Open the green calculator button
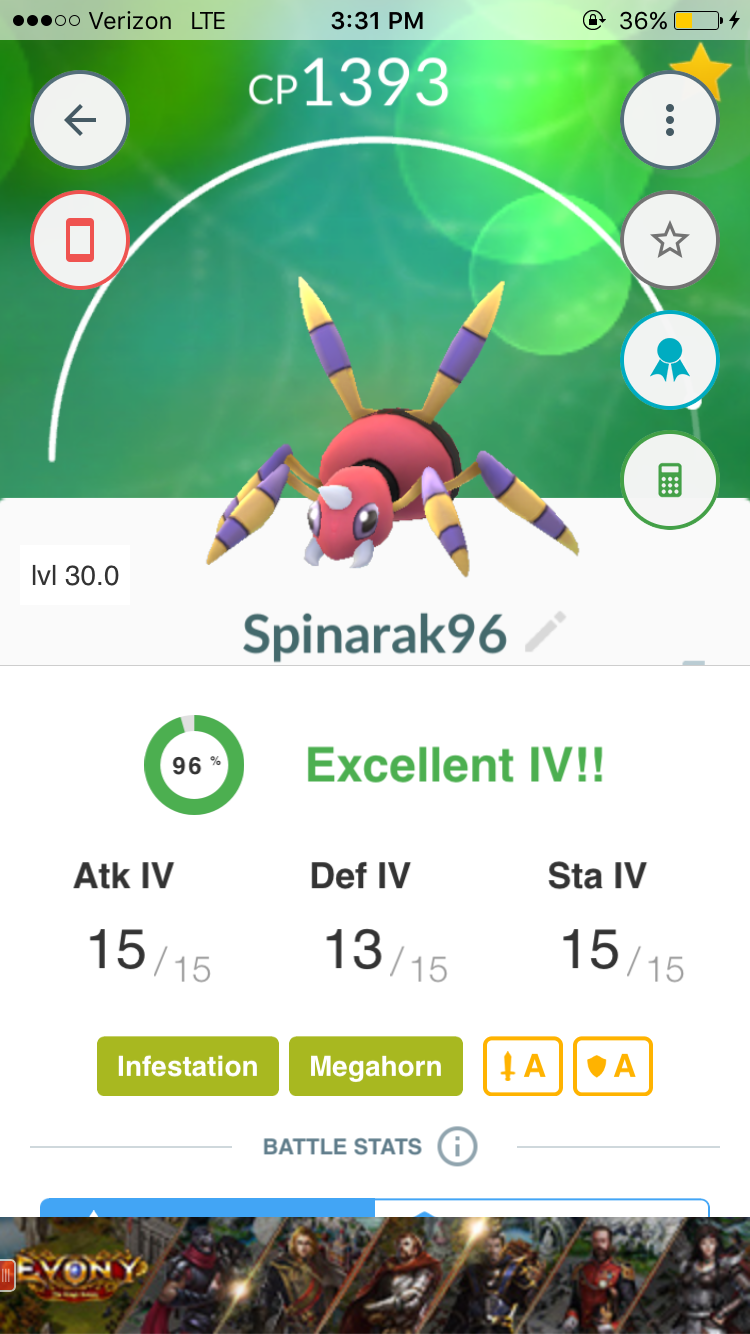750x1334 pixels. 670,480
